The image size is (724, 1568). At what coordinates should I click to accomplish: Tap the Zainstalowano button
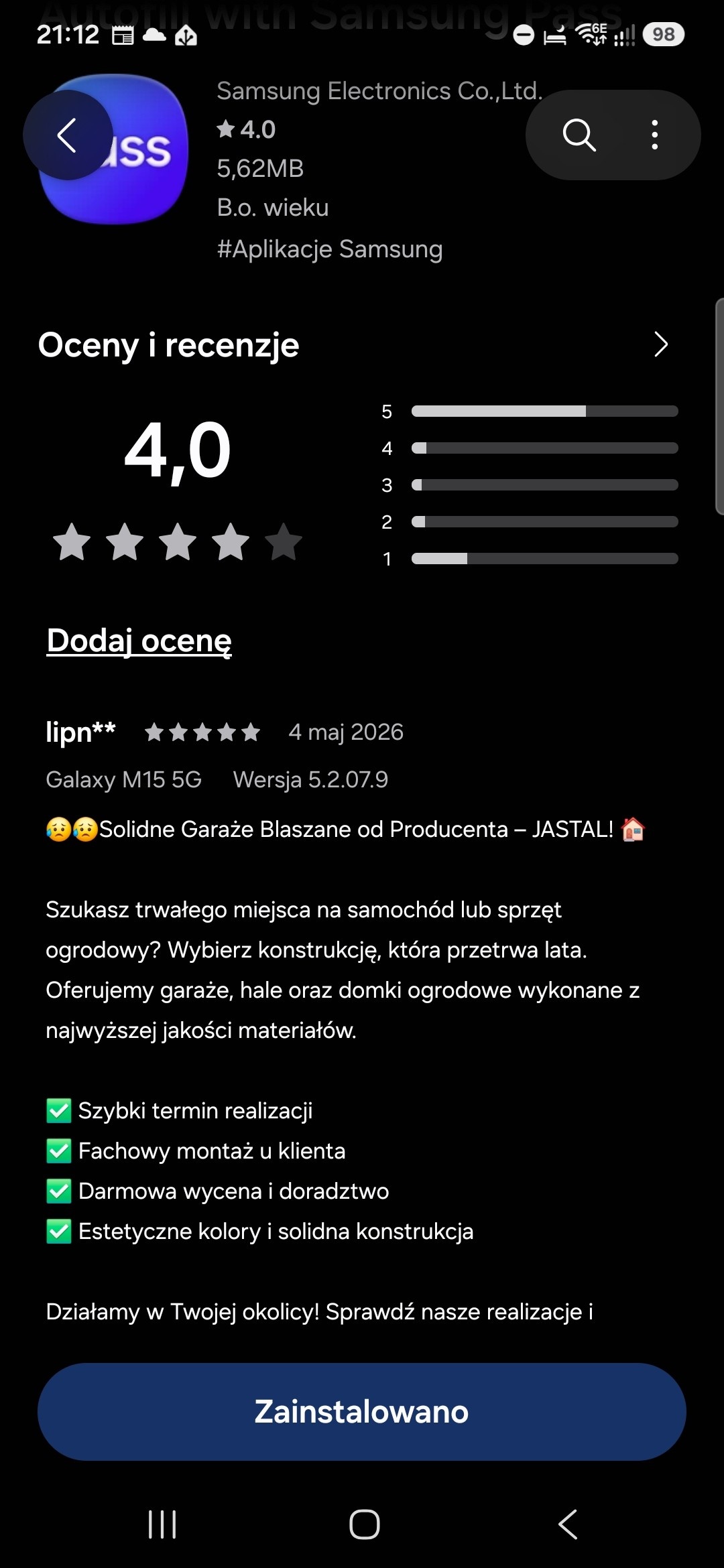coord(362,1411)
